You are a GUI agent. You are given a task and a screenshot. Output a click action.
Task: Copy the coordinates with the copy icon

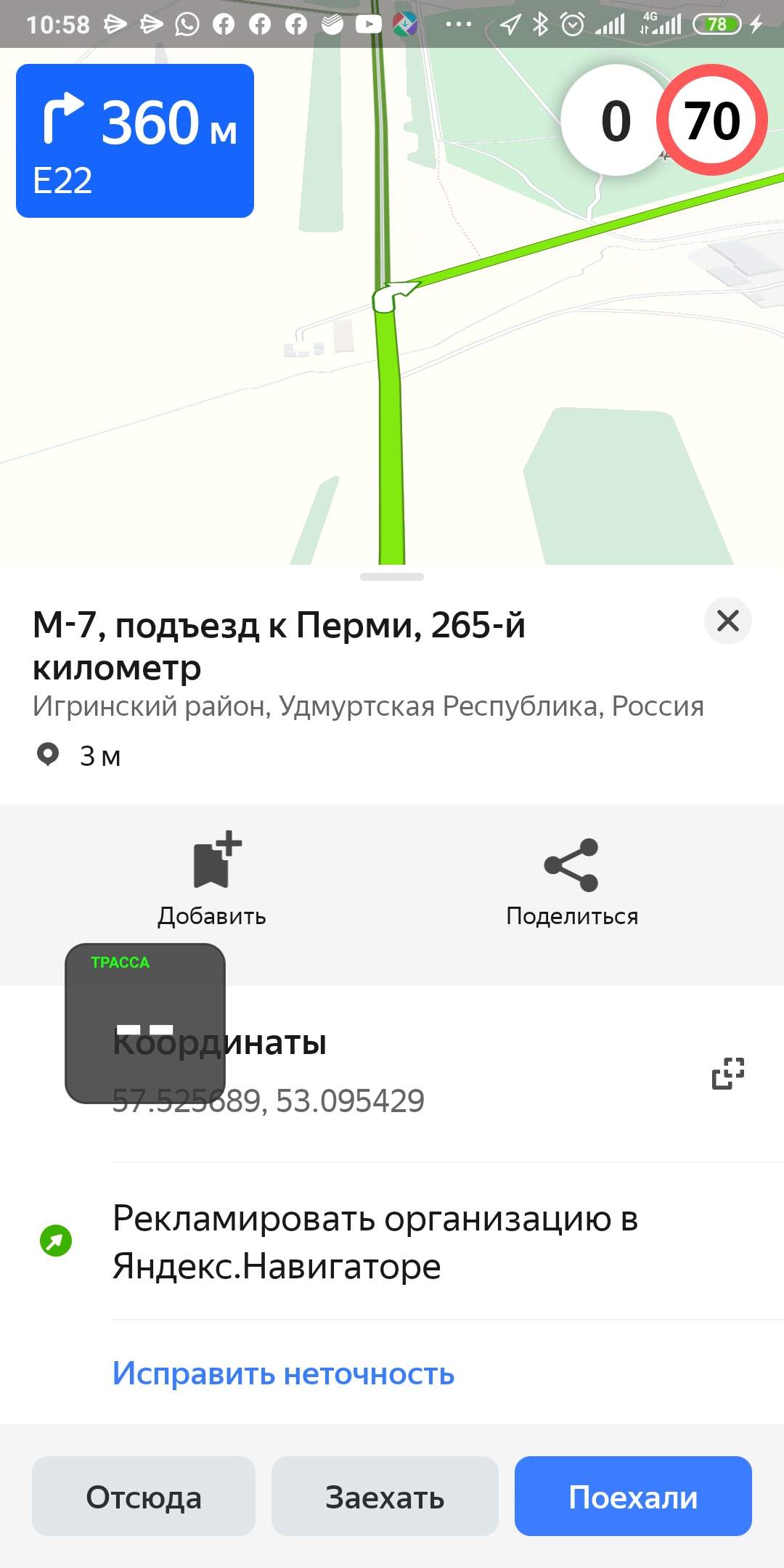pos(728,1073)
